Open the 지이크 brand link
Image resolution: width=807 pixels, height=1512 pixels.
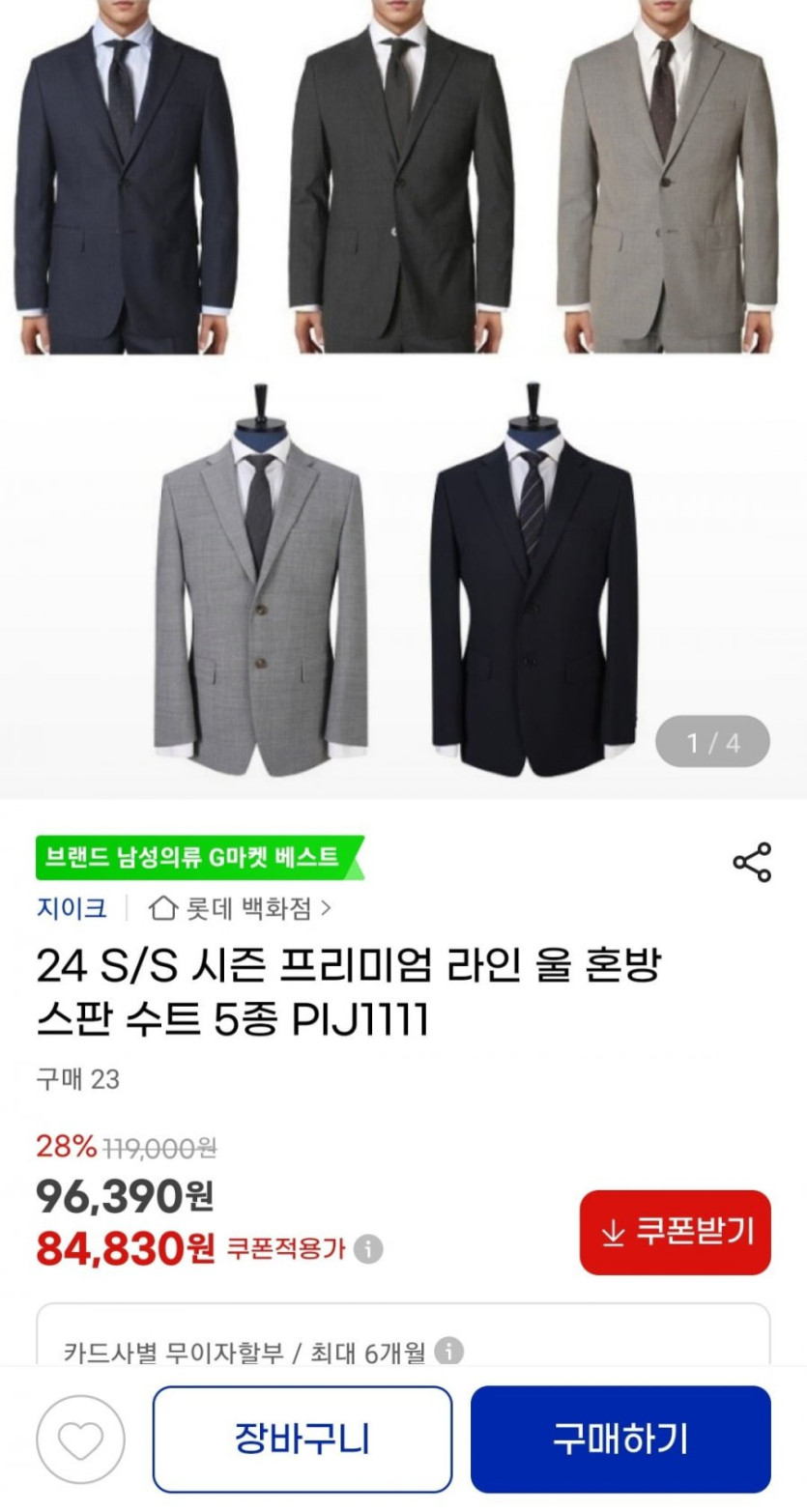point(71,908)
